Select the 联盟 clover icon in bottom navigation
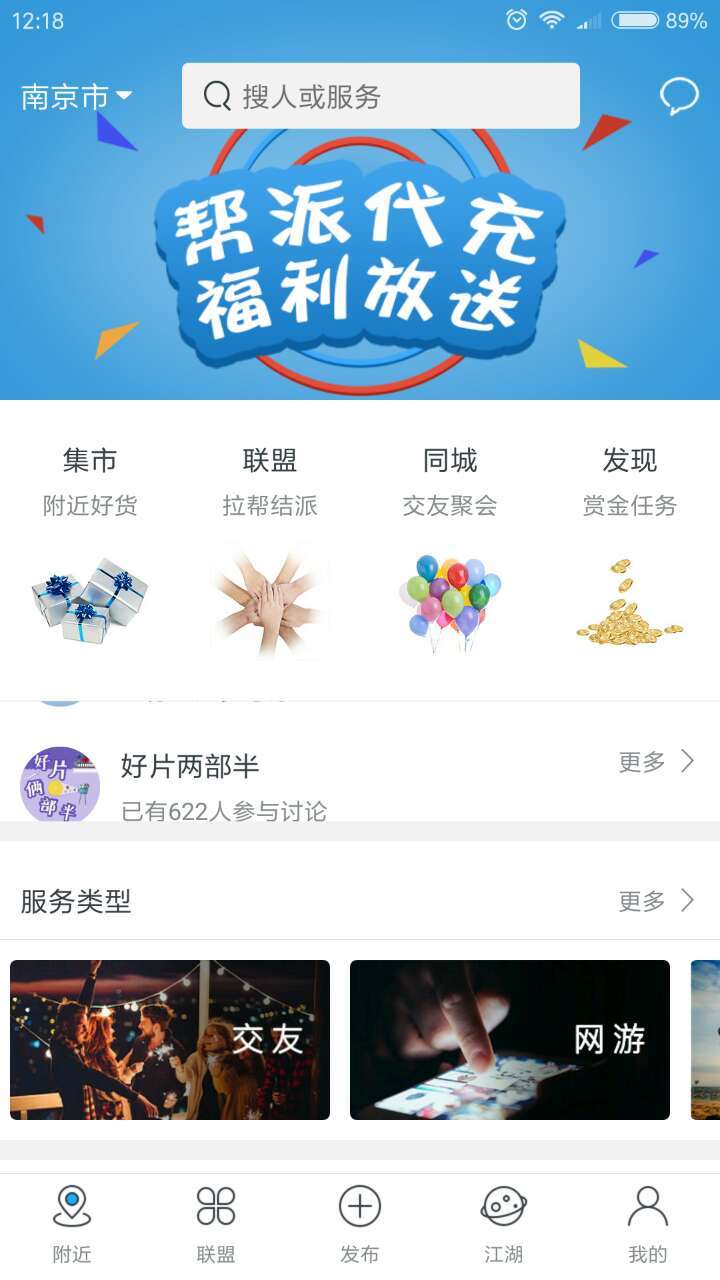Screen dimensions: 720x1280 coord(215,1207)
